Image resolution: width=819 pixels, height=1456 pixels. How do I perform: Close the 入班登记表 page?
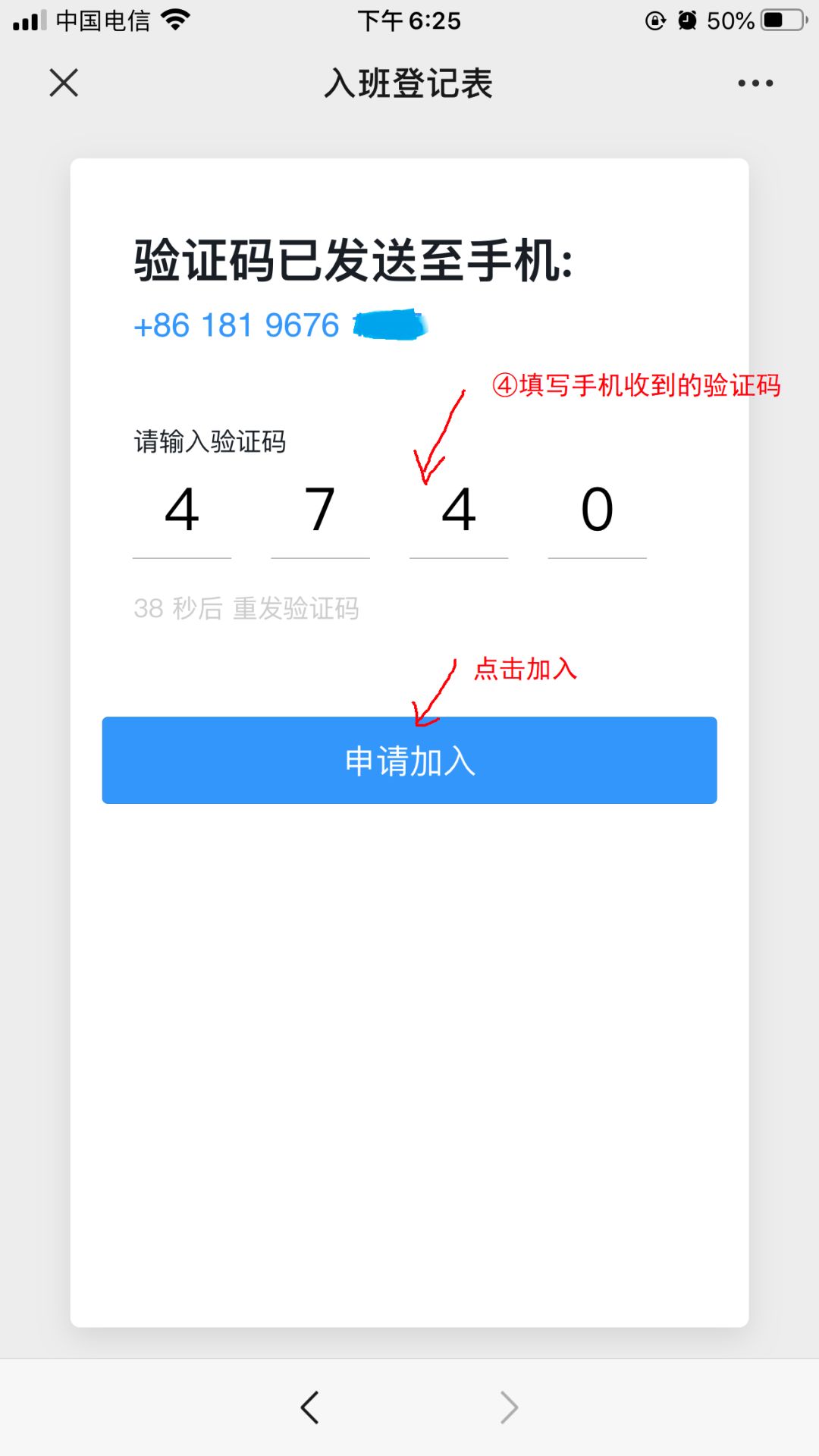[x=64, y=83]
